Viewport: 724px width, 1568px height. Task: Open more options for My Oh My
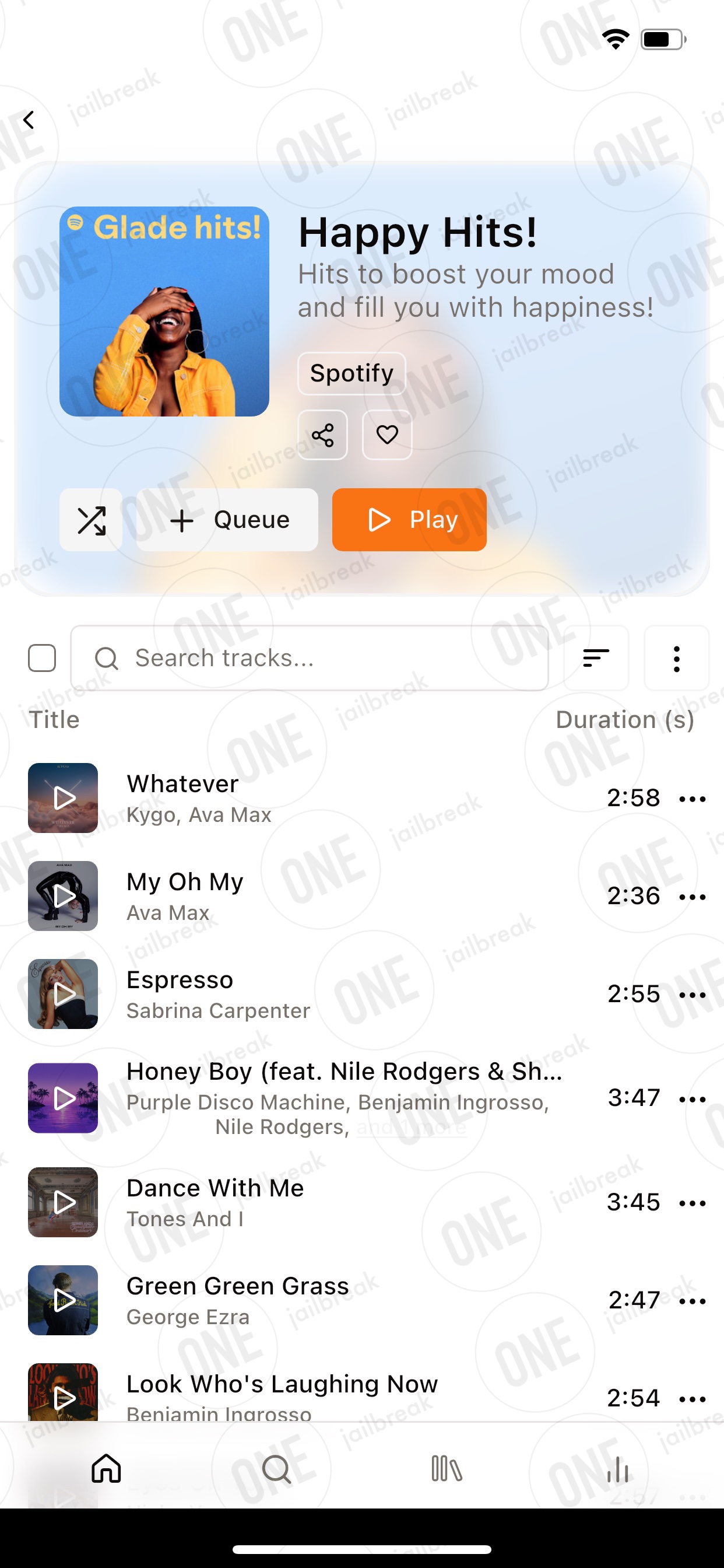[693, 896]
